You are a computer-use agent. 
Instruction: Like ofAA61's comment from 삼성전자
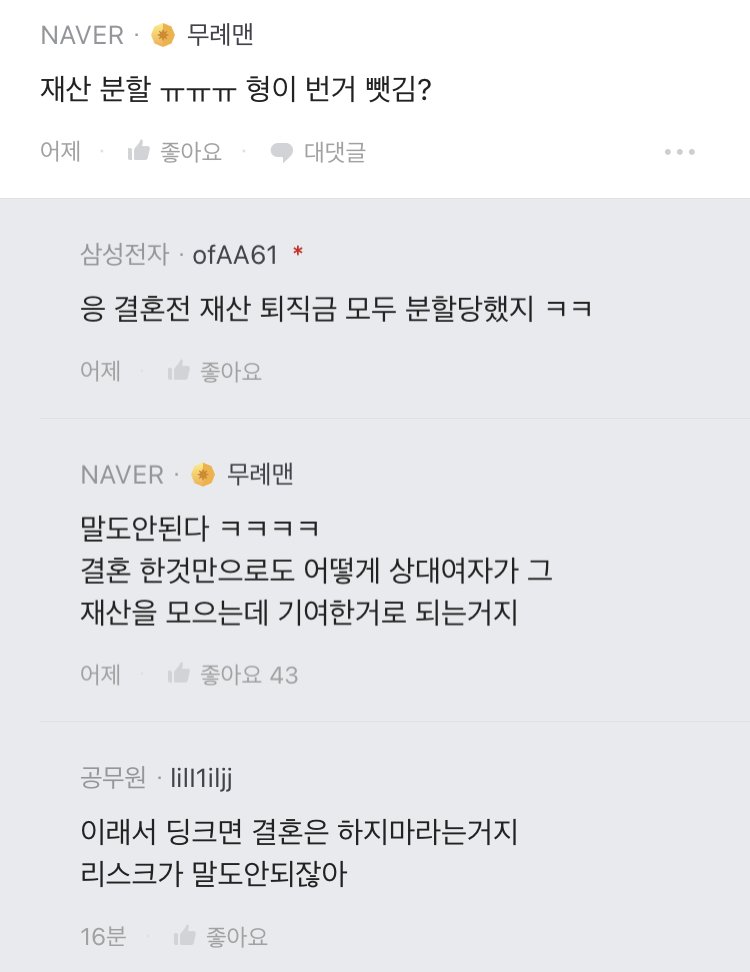(x=215, y=371)
